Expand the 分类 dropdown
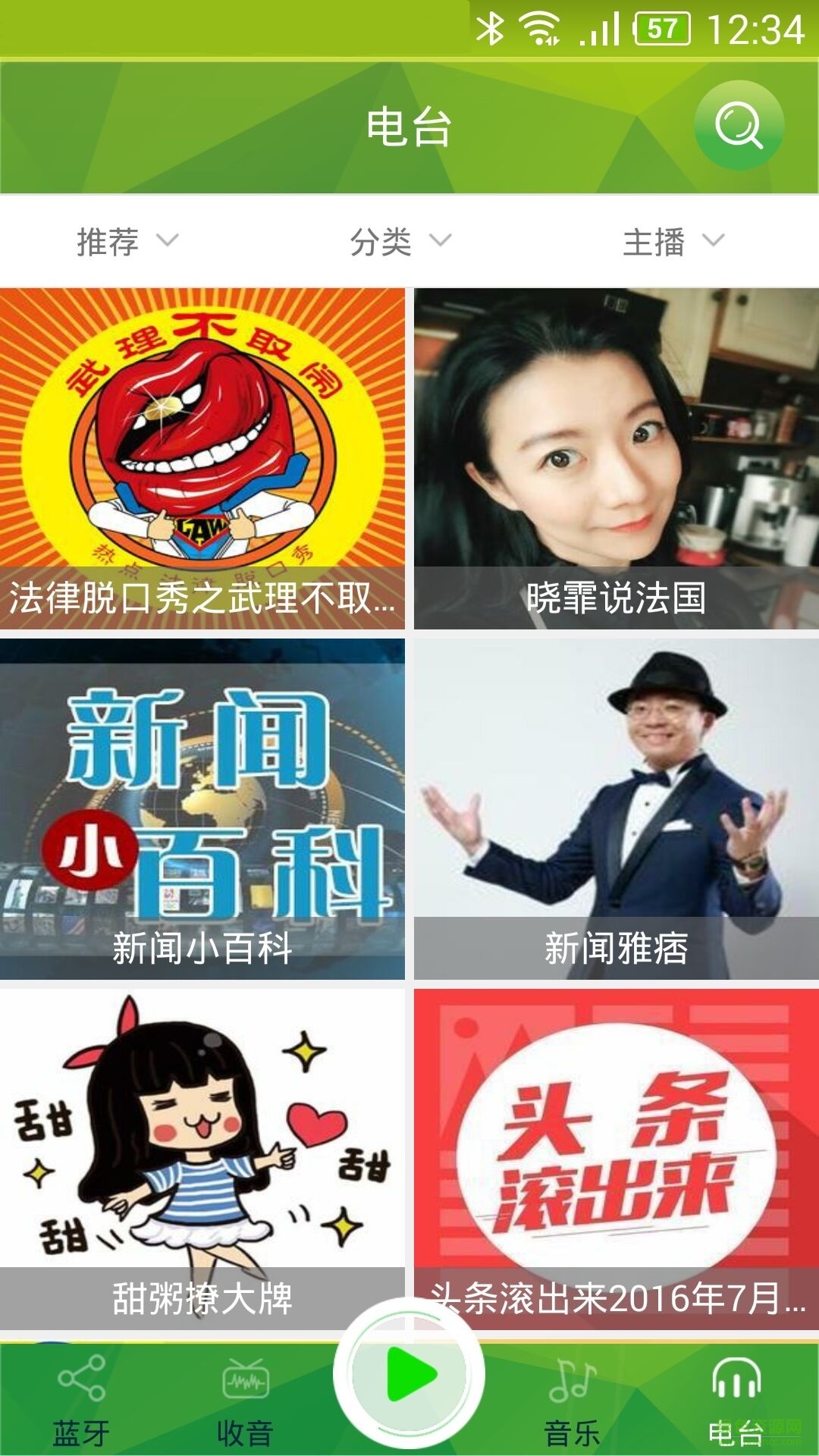The height and width of the screenshot is (1456, 819). tap(400, 242)
